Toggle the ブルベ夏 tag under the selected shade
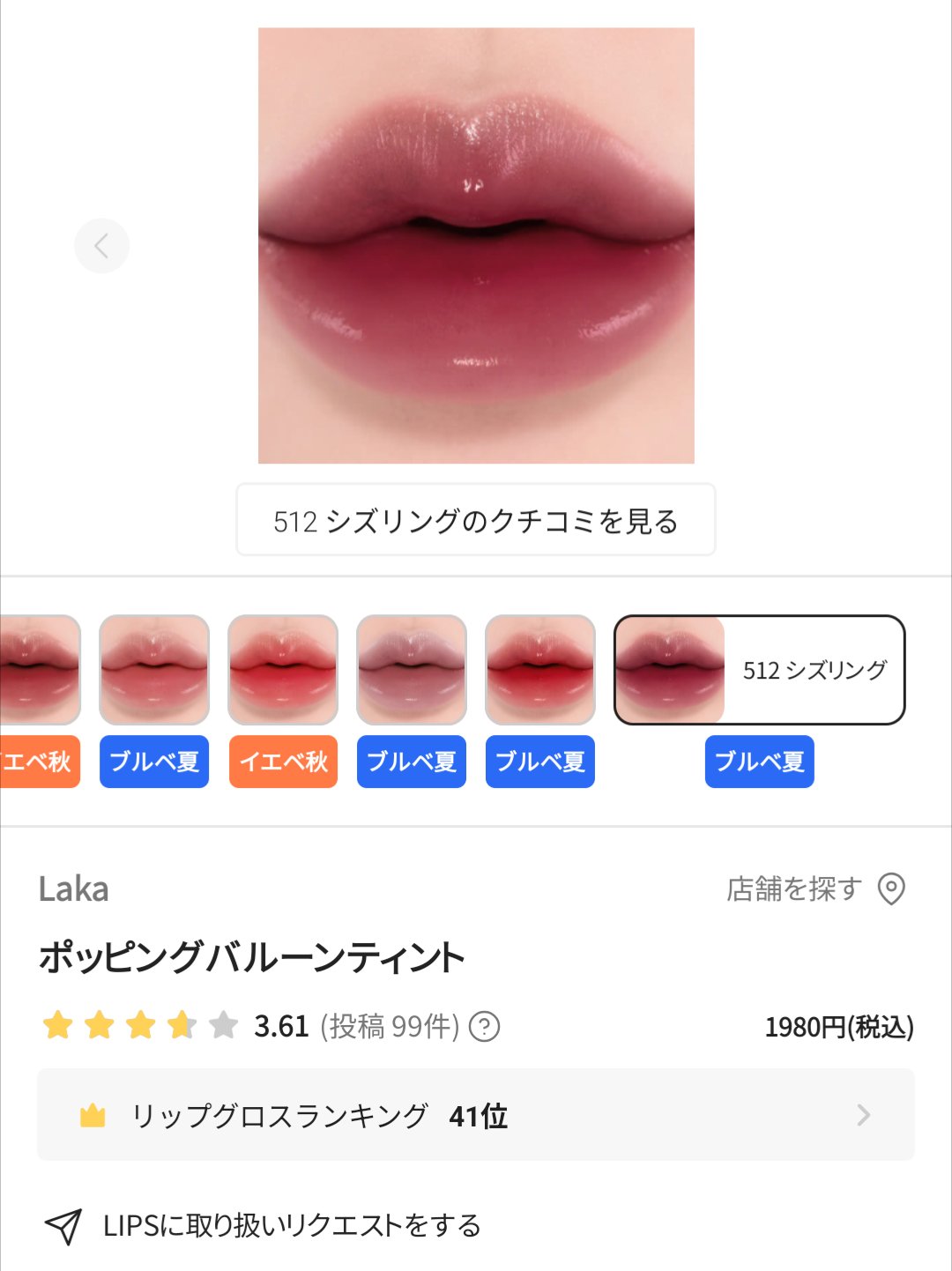Screen dimensions: 952x1271 pyautogui.click(x=759, y=762)
